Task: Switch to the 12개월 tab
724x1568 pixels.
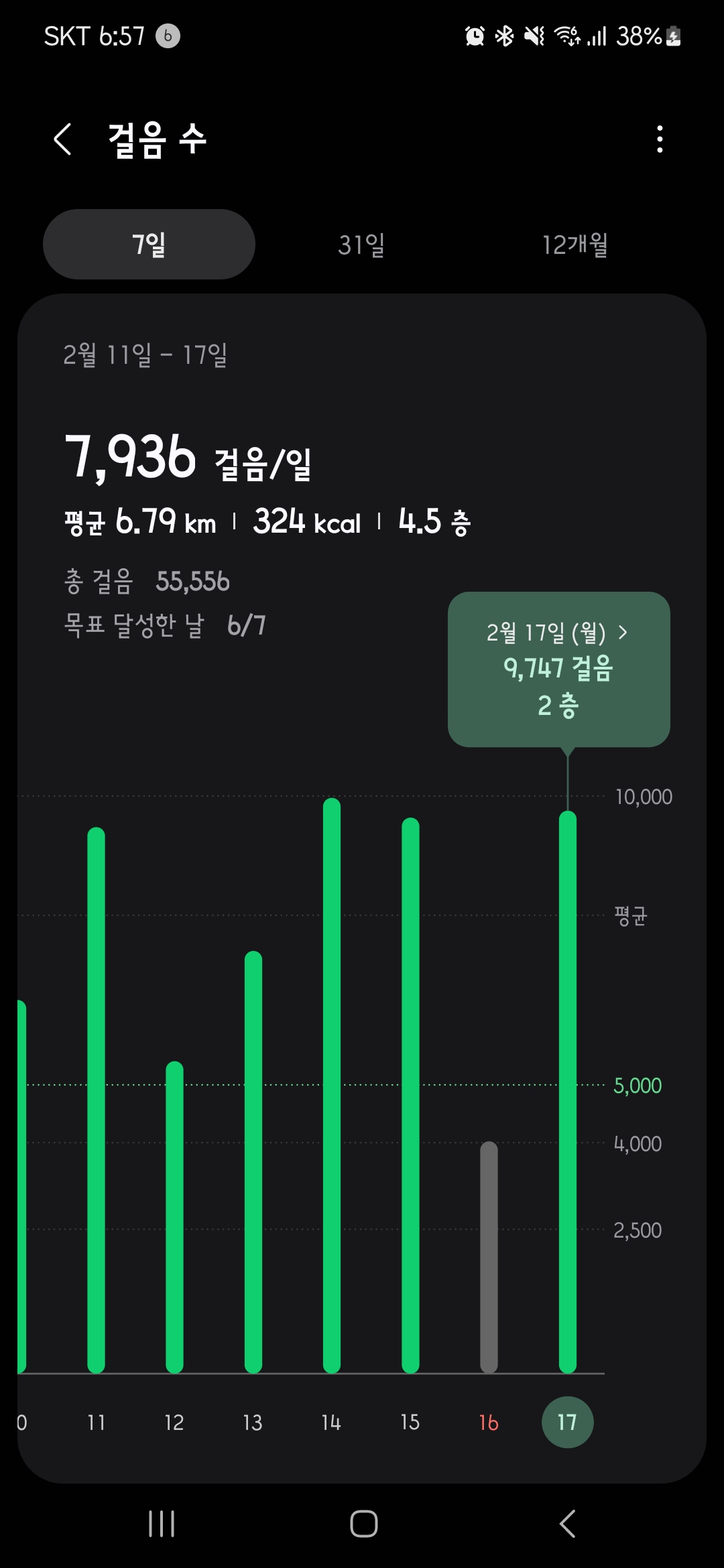Action: (x=575, y=245)
